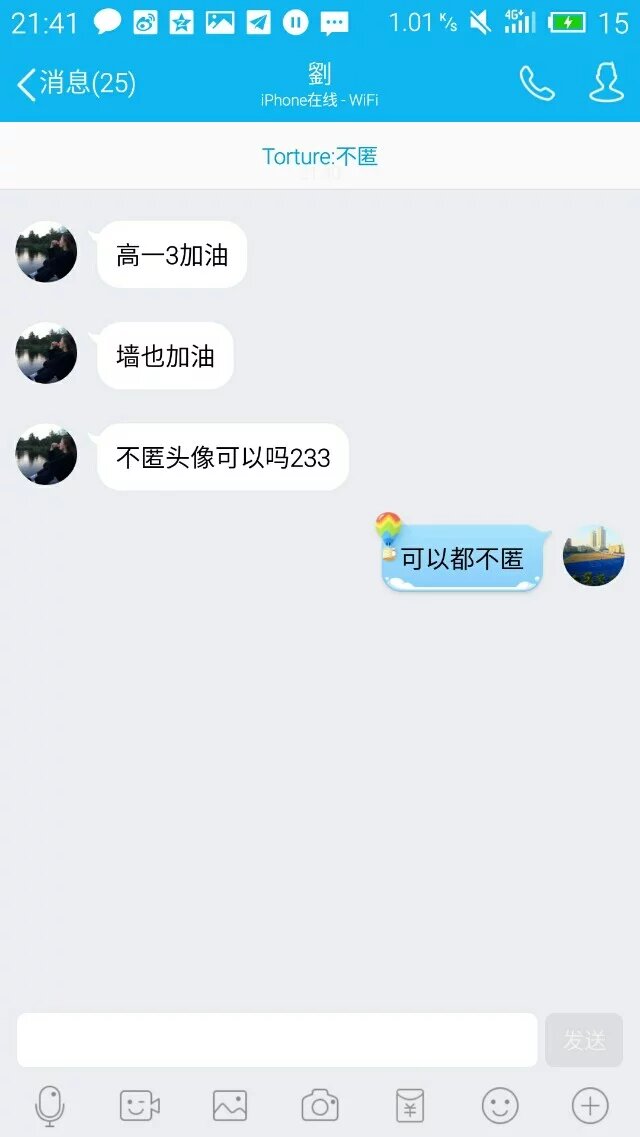Open the contact profile icon
This screenshot has width=640, height=1137.
pyautogui.click(x=606, y=84)
